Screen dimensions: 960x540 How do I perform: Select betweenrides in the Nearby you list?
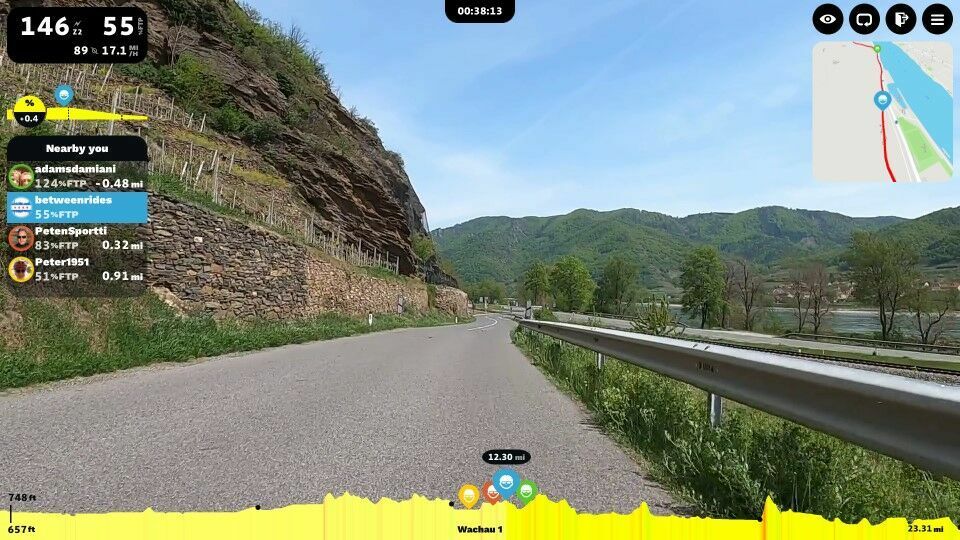pyautogui.click(x=77, y=207)
